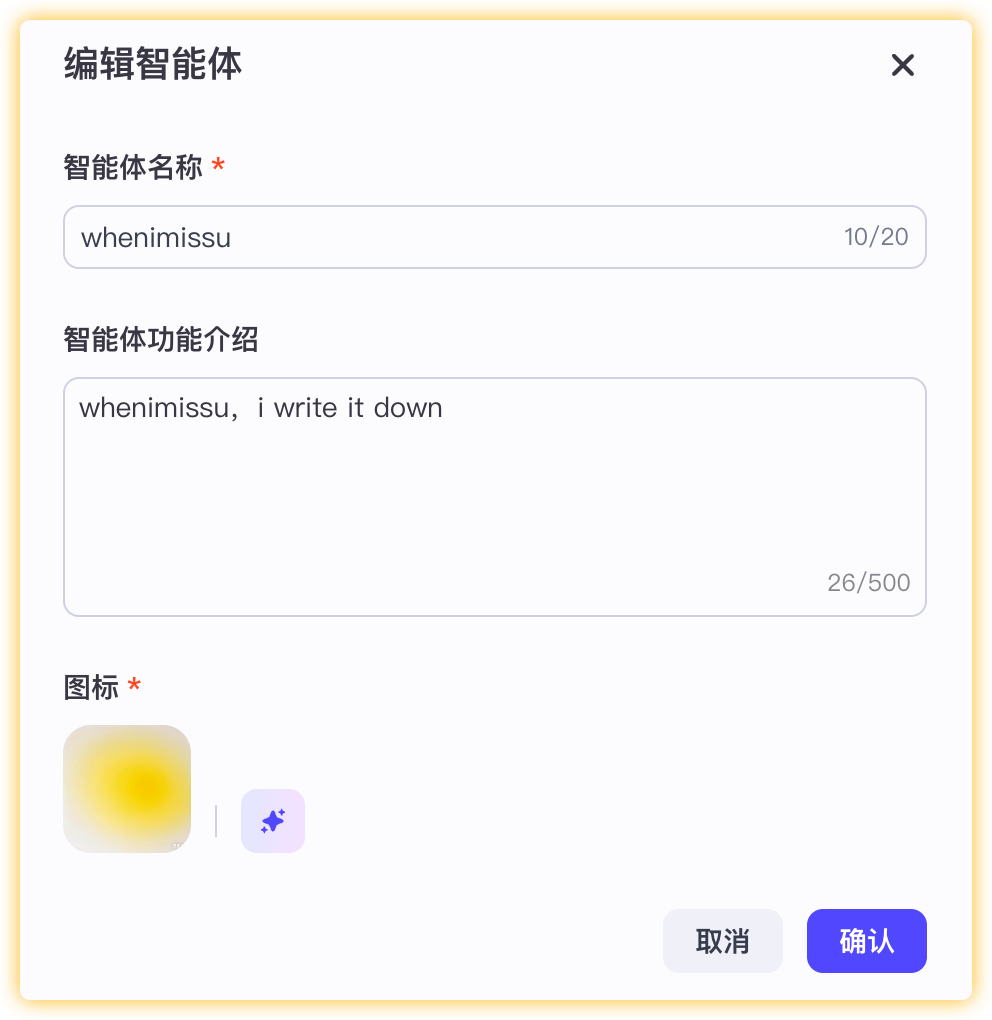The height and width of the screenshot is (1020, 992).
Task: Click the close X on the 编辑智能体 dialog
Action: pos(902,65)
